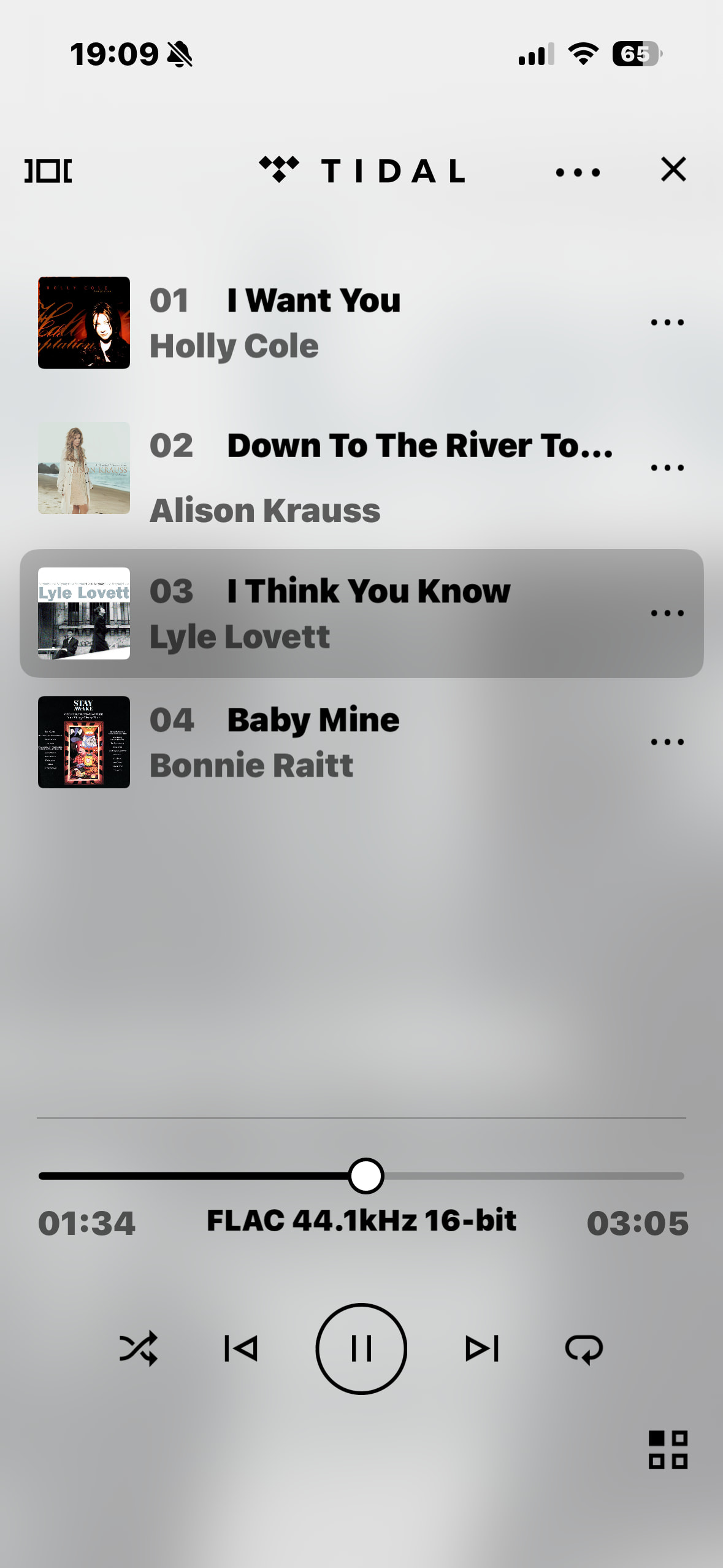Screen dimensions: 723x1568
Task: Play Baby Mine by Bonnie Raitt
Action: coord(313,742)
